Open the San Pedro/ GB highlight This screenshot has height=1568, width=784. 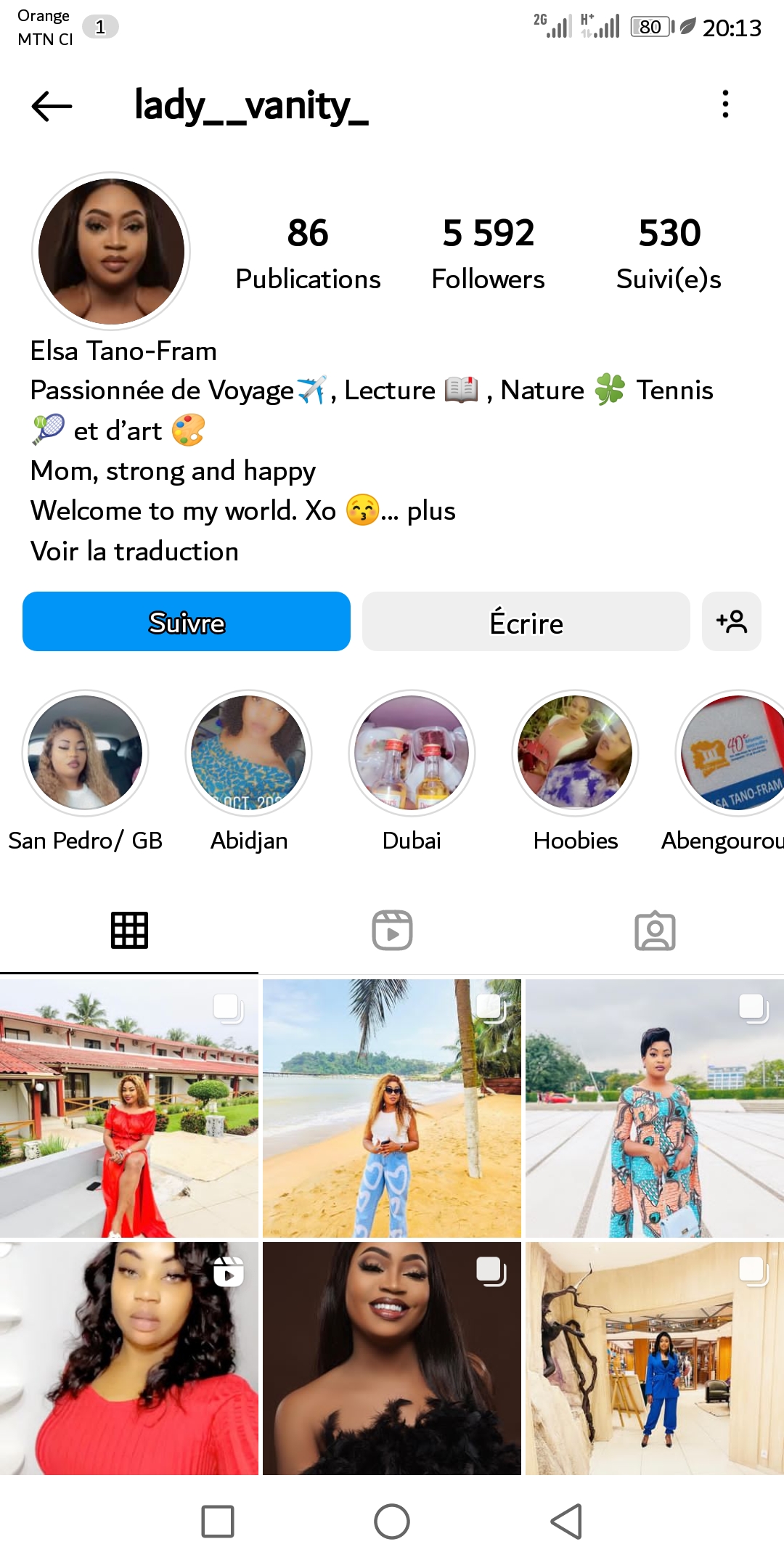tap(85, 754)
